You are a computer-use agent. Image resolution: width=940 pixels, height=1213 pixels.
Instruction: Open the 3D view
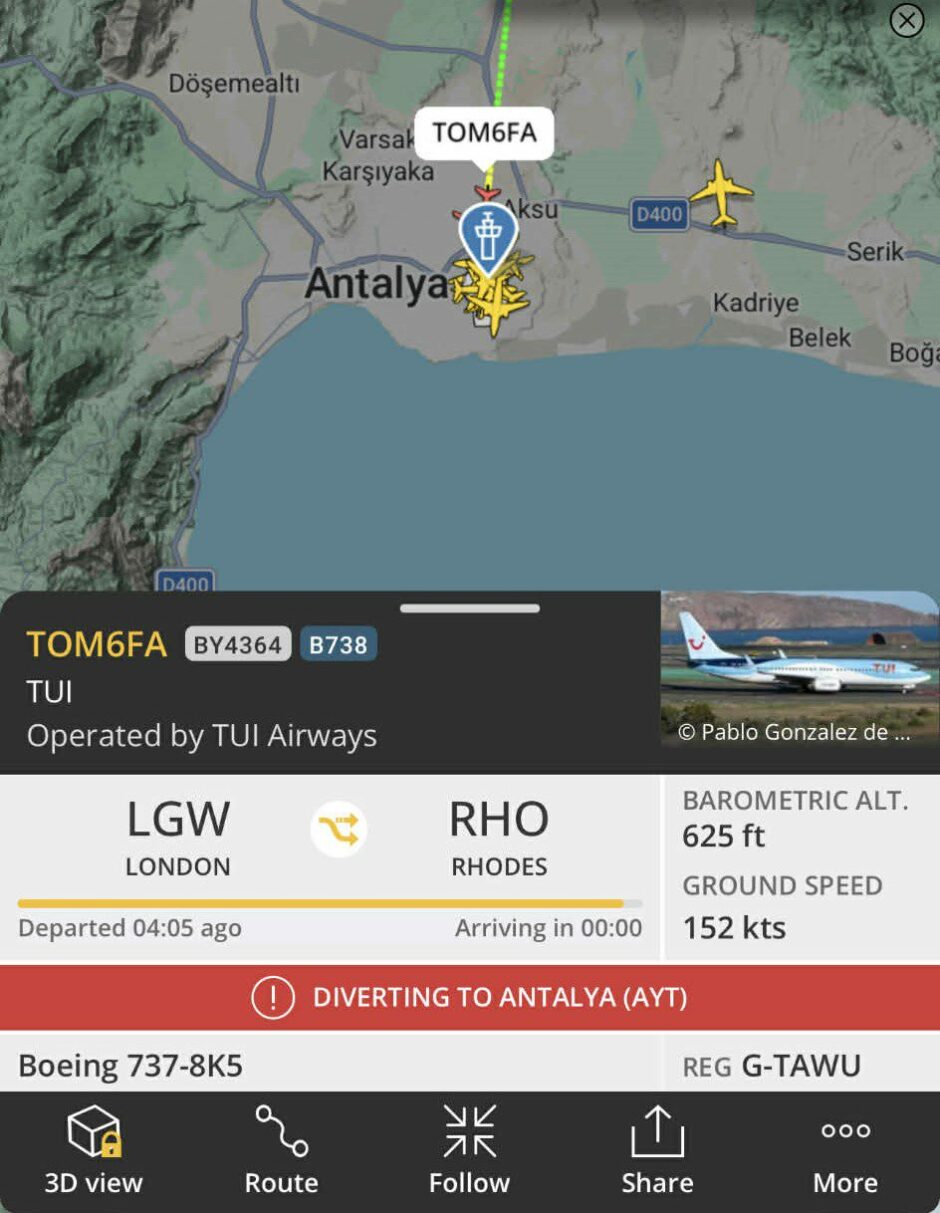pos(93,1151)
